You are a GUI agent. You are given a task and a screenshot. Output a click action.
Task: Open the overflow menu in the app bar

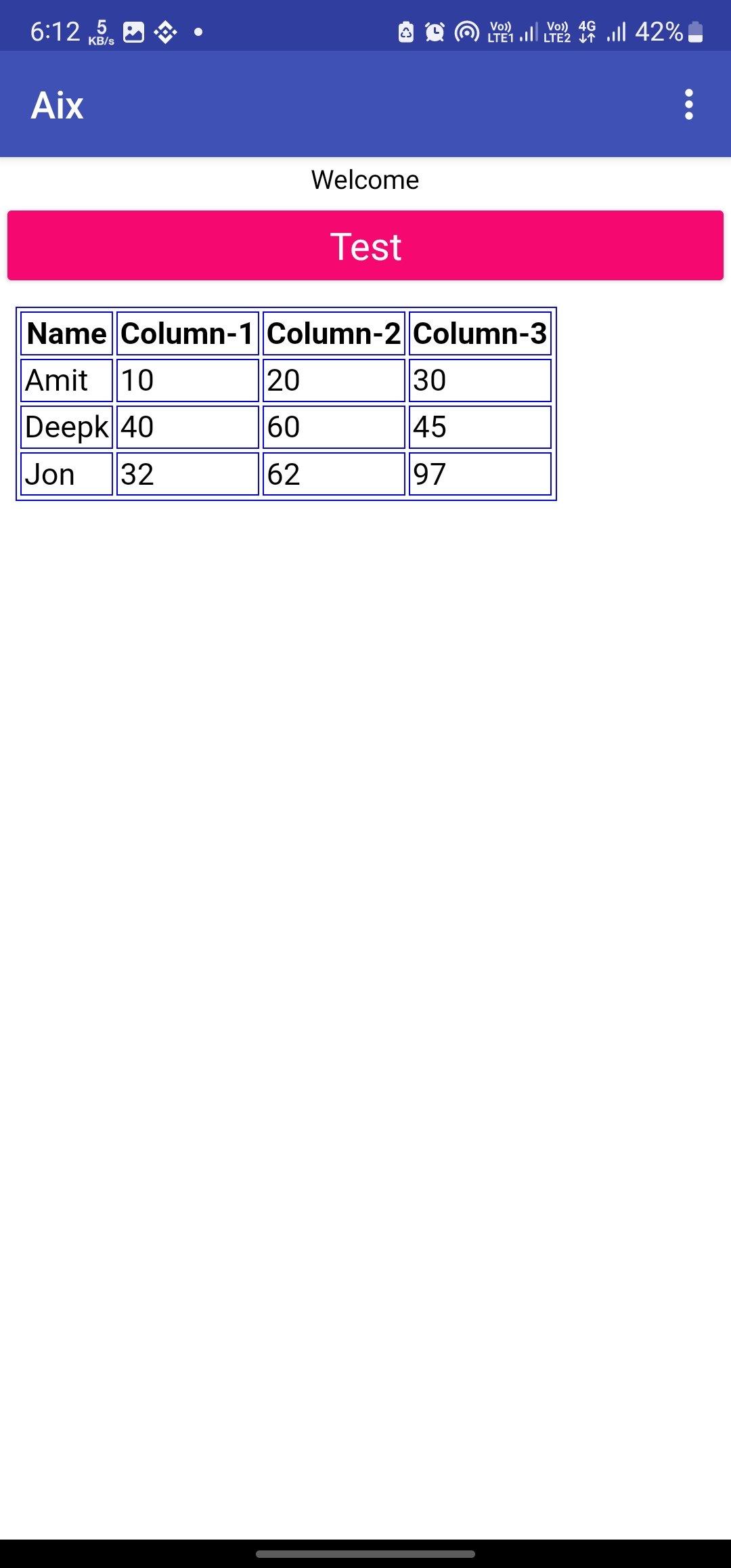tap(689, 105)
